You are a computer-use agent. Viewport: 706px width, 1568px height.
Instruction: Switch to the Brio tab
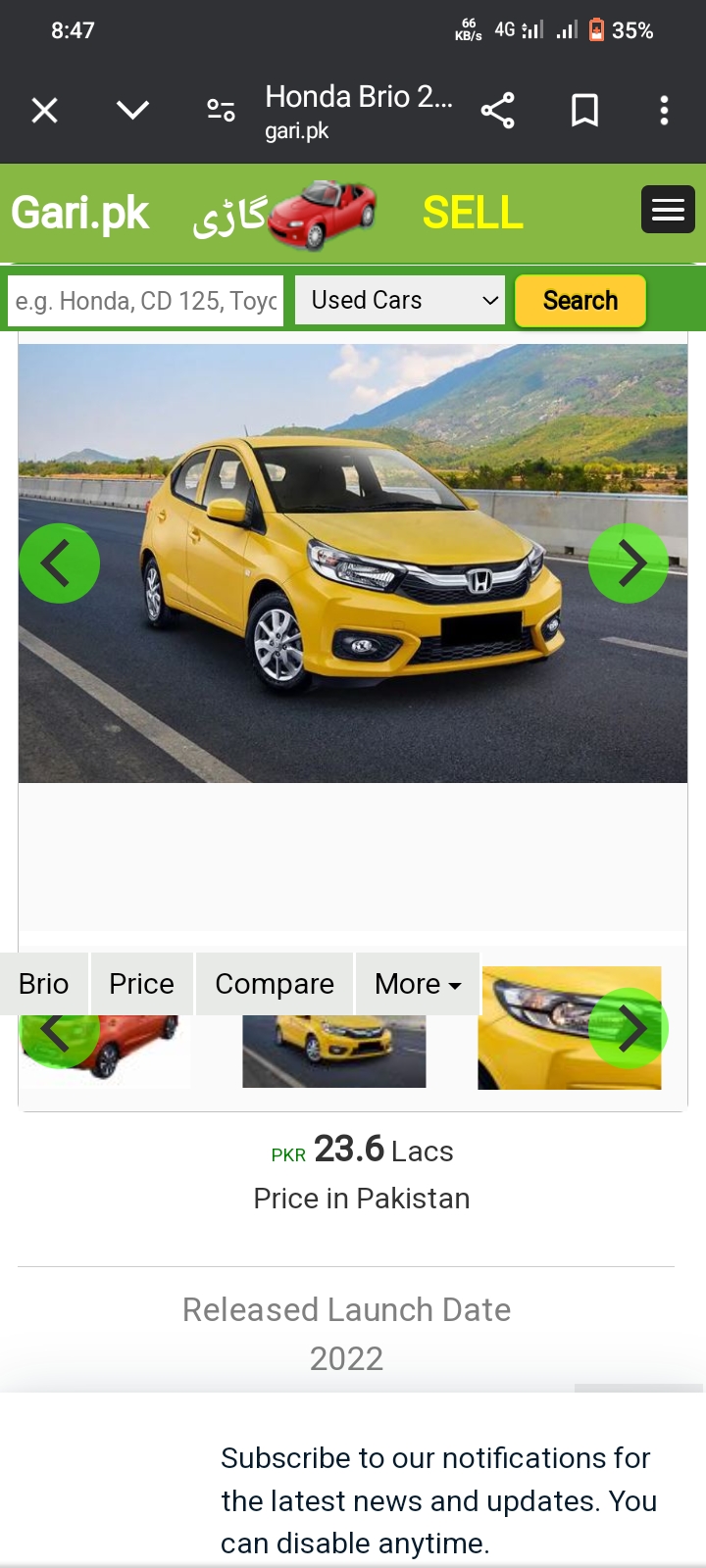[x=44, y=984]
